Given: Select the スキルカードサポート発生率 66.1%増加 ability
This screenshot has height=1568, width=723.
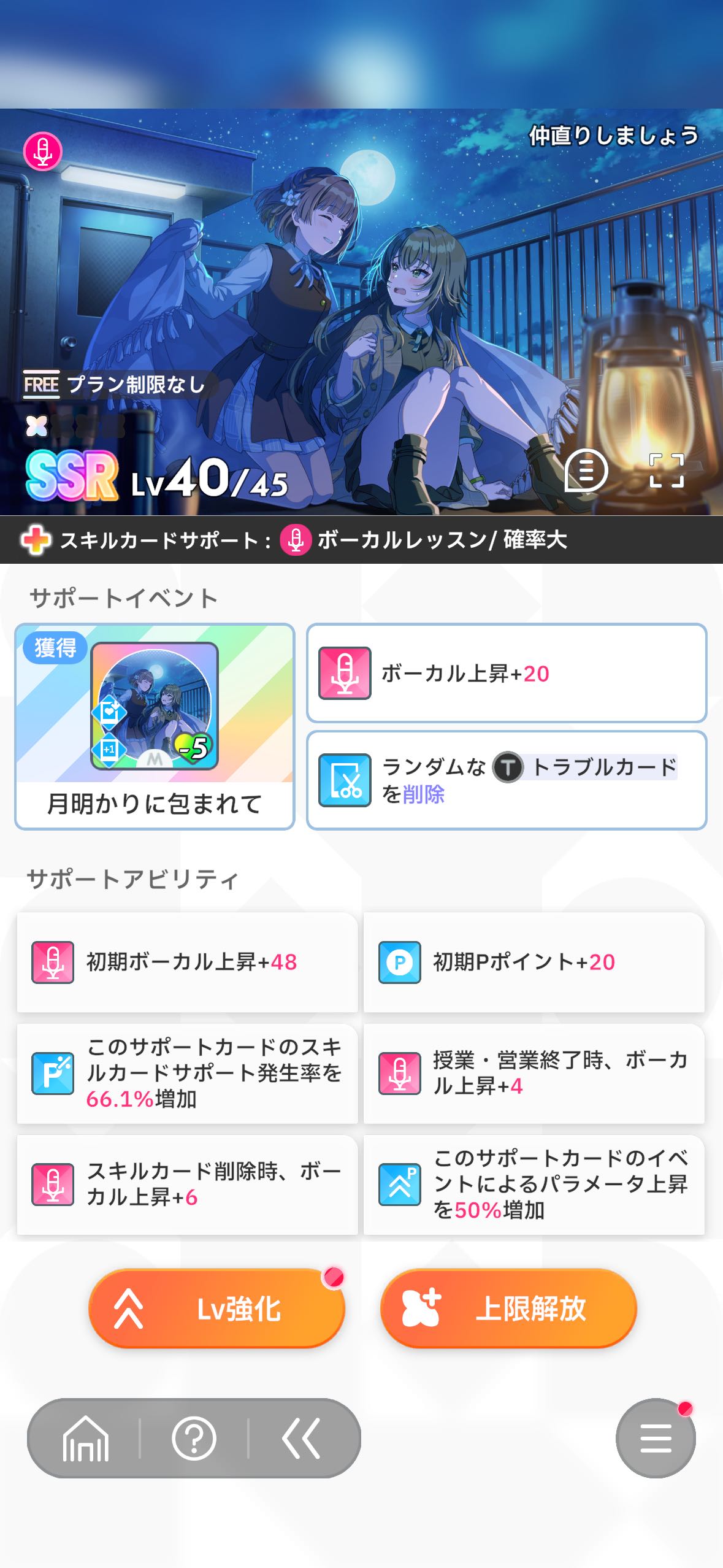Looking at the screenshot, I should (187, 1074).
